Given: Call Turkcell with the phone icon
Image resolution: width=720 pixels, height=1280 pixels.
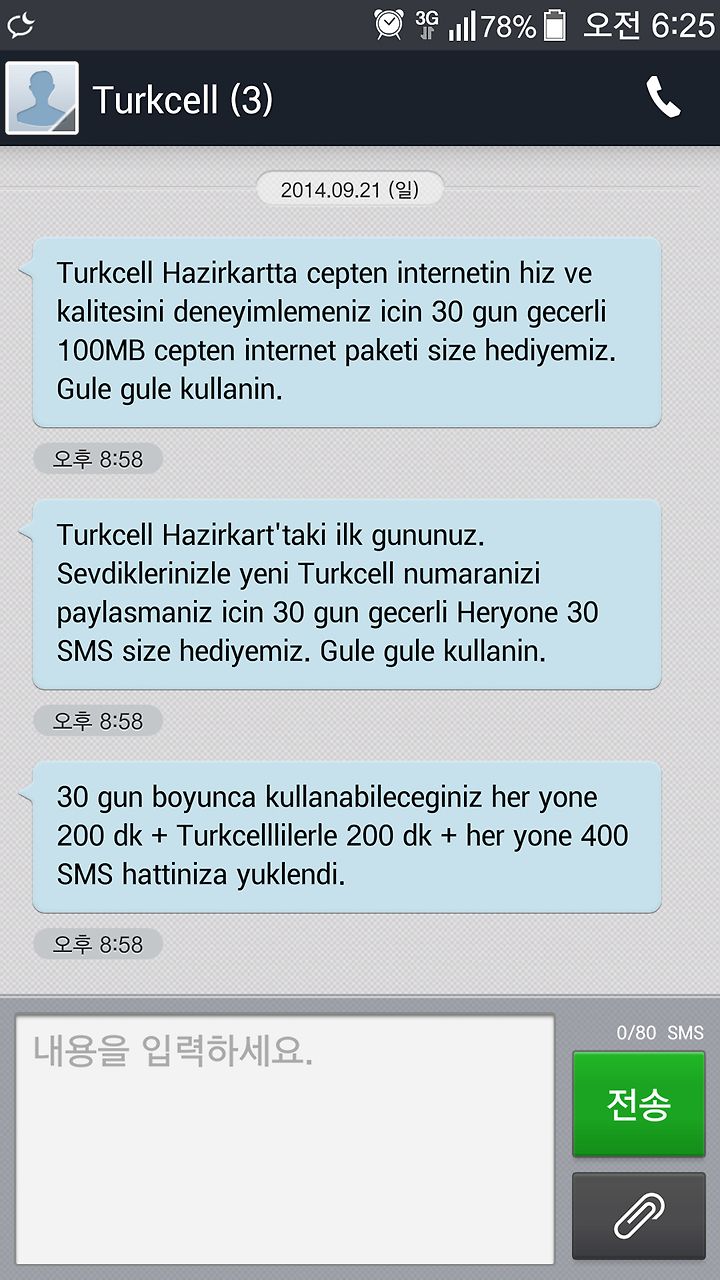Looking at the screenshot, I should tap(664, 98).
